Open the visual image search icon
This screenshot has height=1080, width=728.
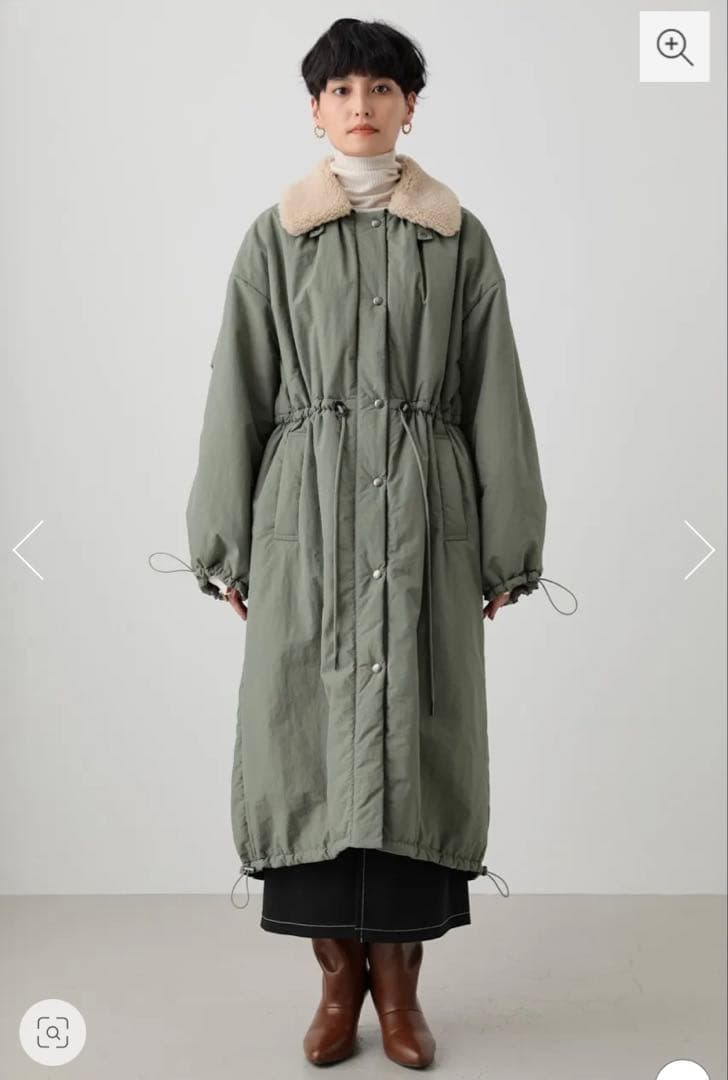coord(52,1032)
